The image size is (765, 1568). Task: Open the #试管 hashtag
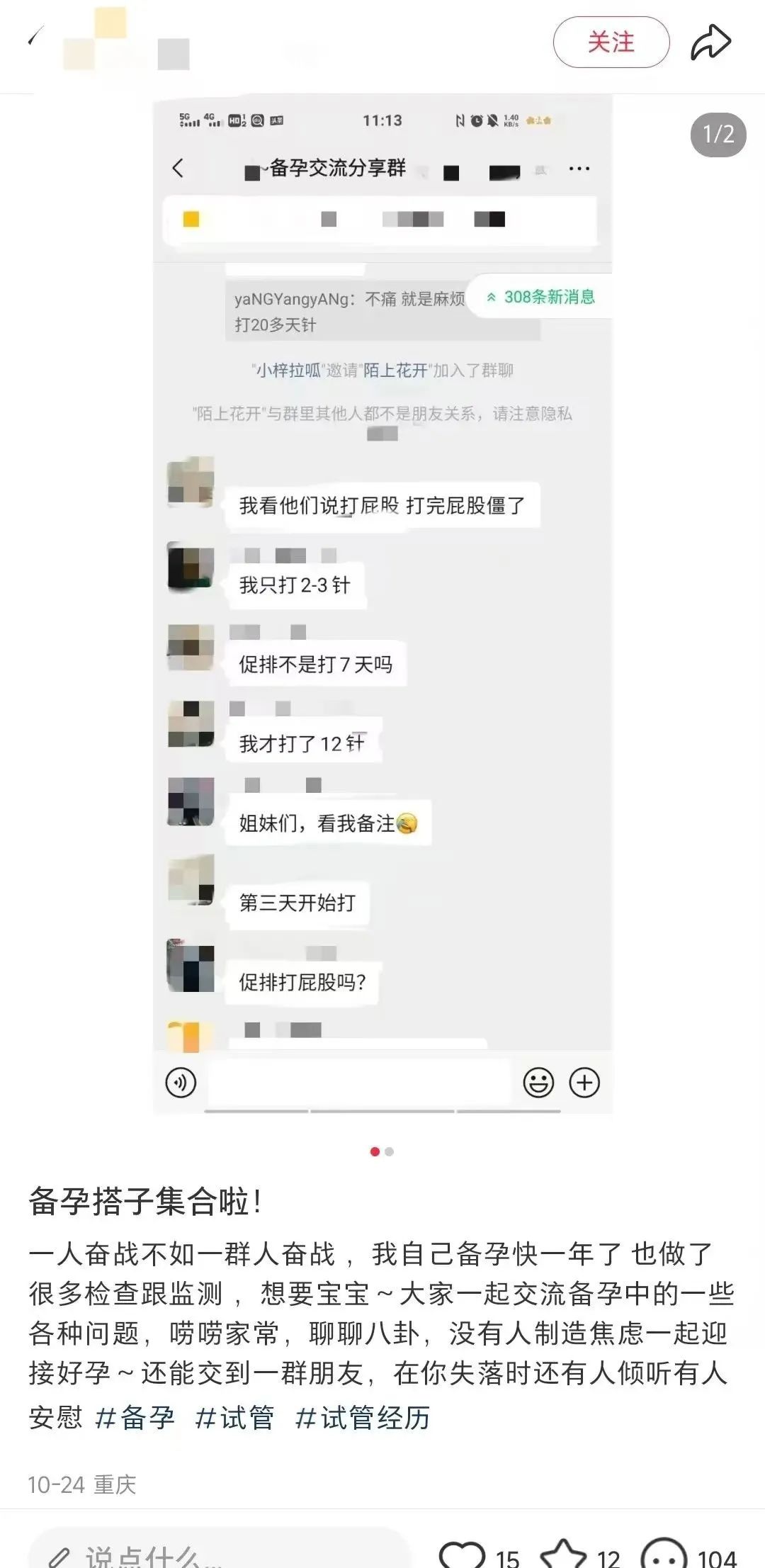pyautogui.click(x=234, y=1418)
